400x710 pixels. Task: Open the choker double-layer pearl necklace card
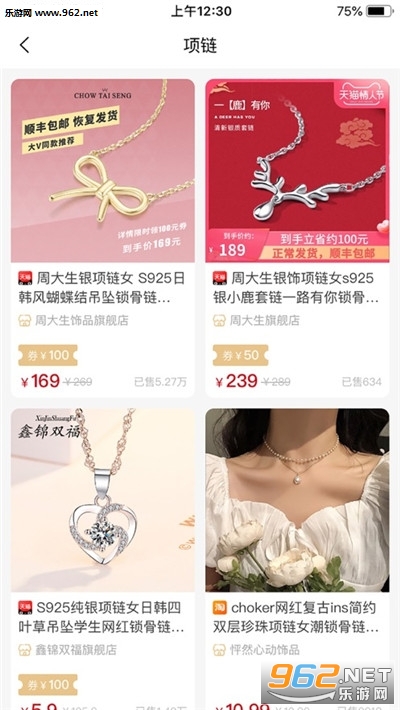click(297, 559)
